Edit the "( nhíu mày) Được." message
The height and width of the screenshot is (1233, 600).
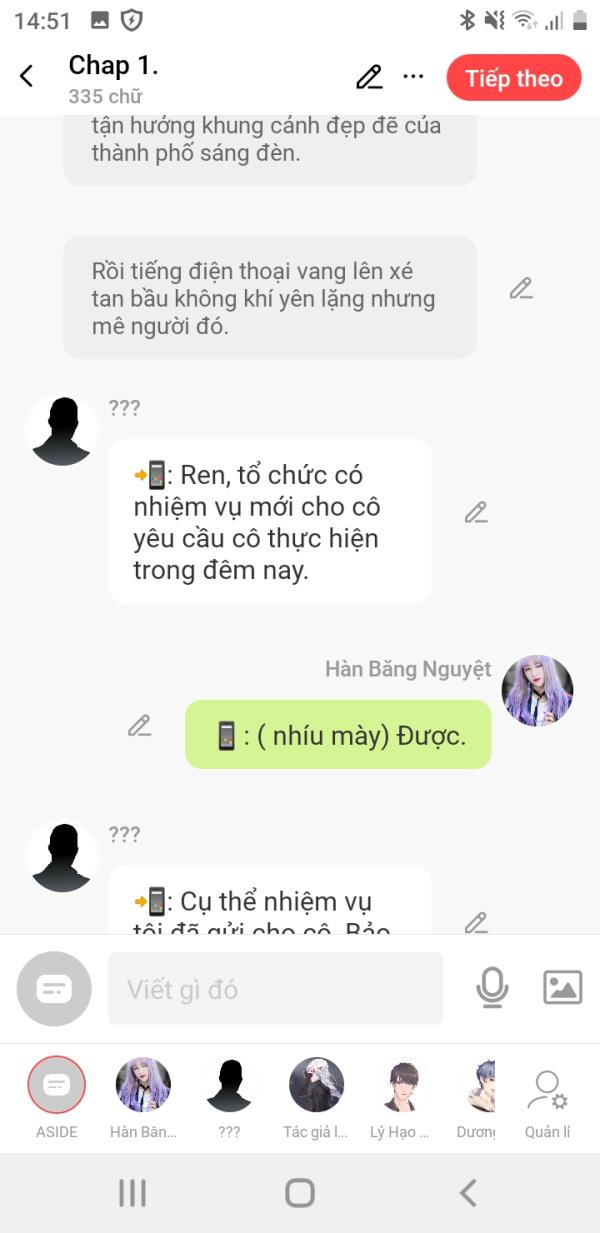139,726
